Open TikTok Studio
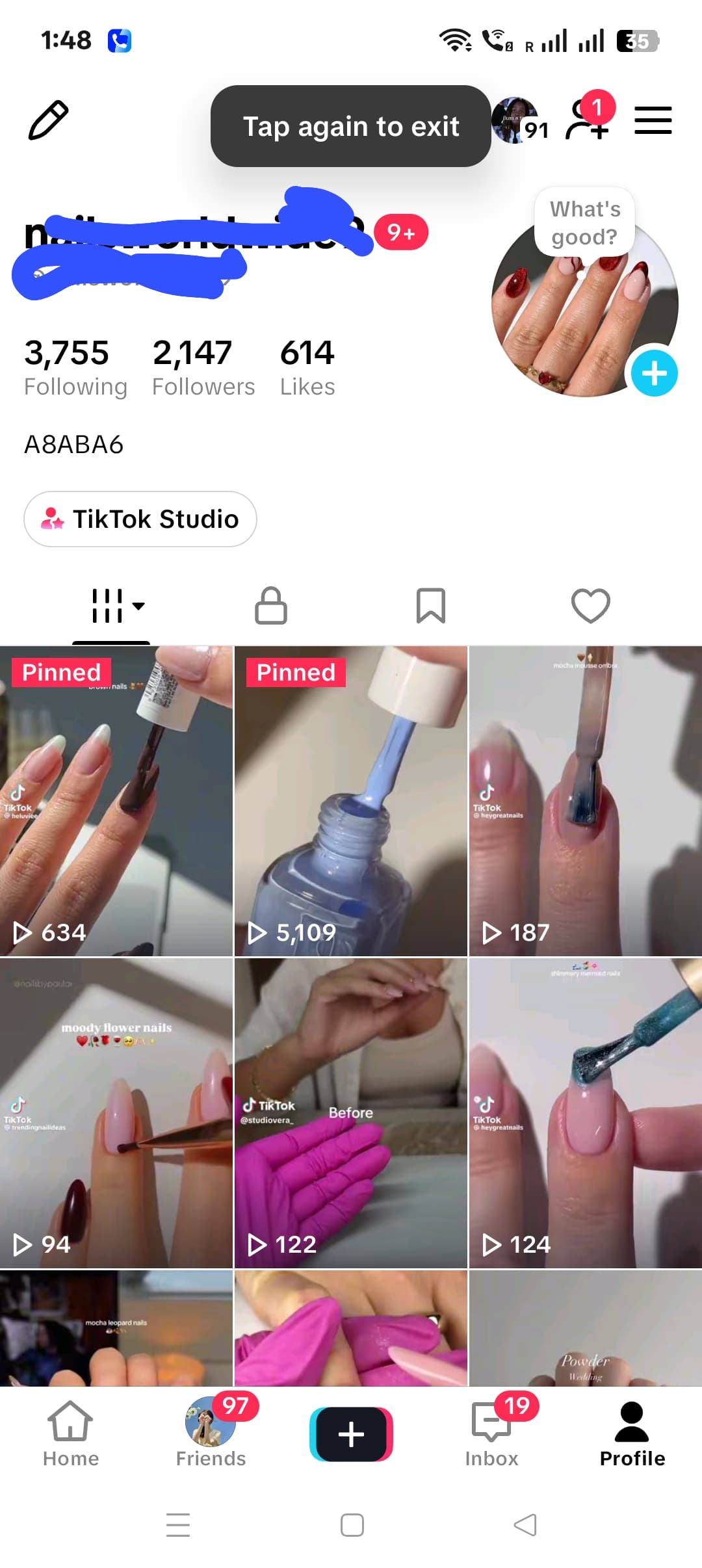Viewport: 702px width, 1568px height. 140,519
